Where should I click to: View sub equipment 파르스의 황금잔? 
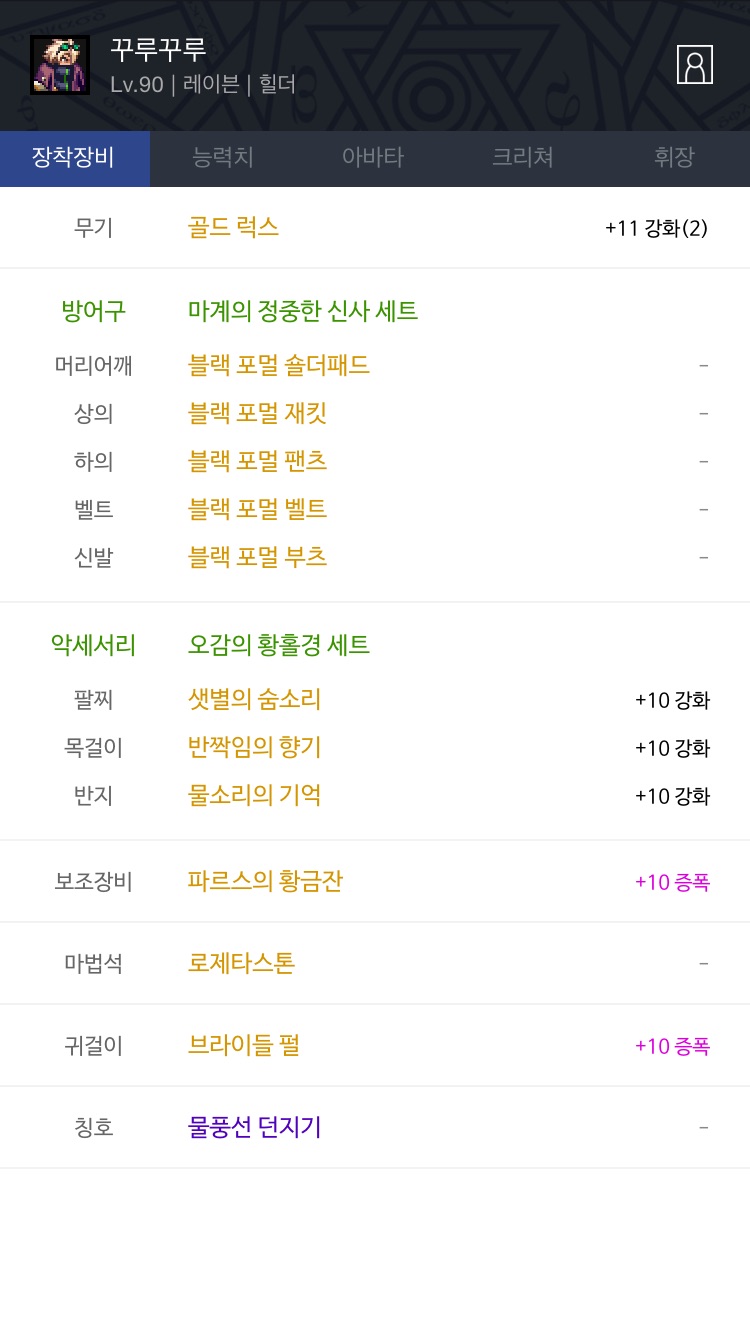coord(266,882)
